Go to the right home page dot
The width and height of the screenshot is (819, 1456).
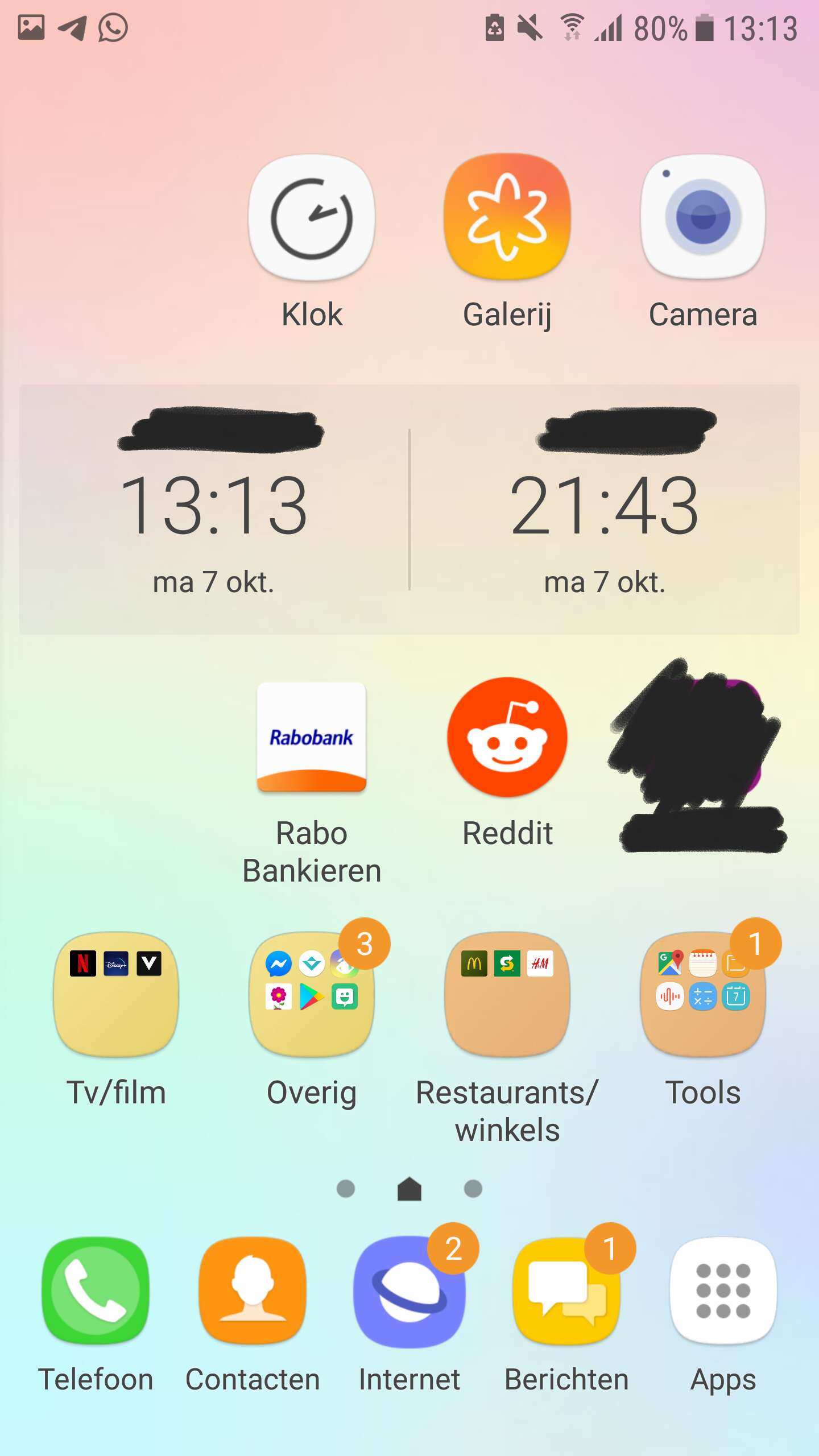point(473,1189)
